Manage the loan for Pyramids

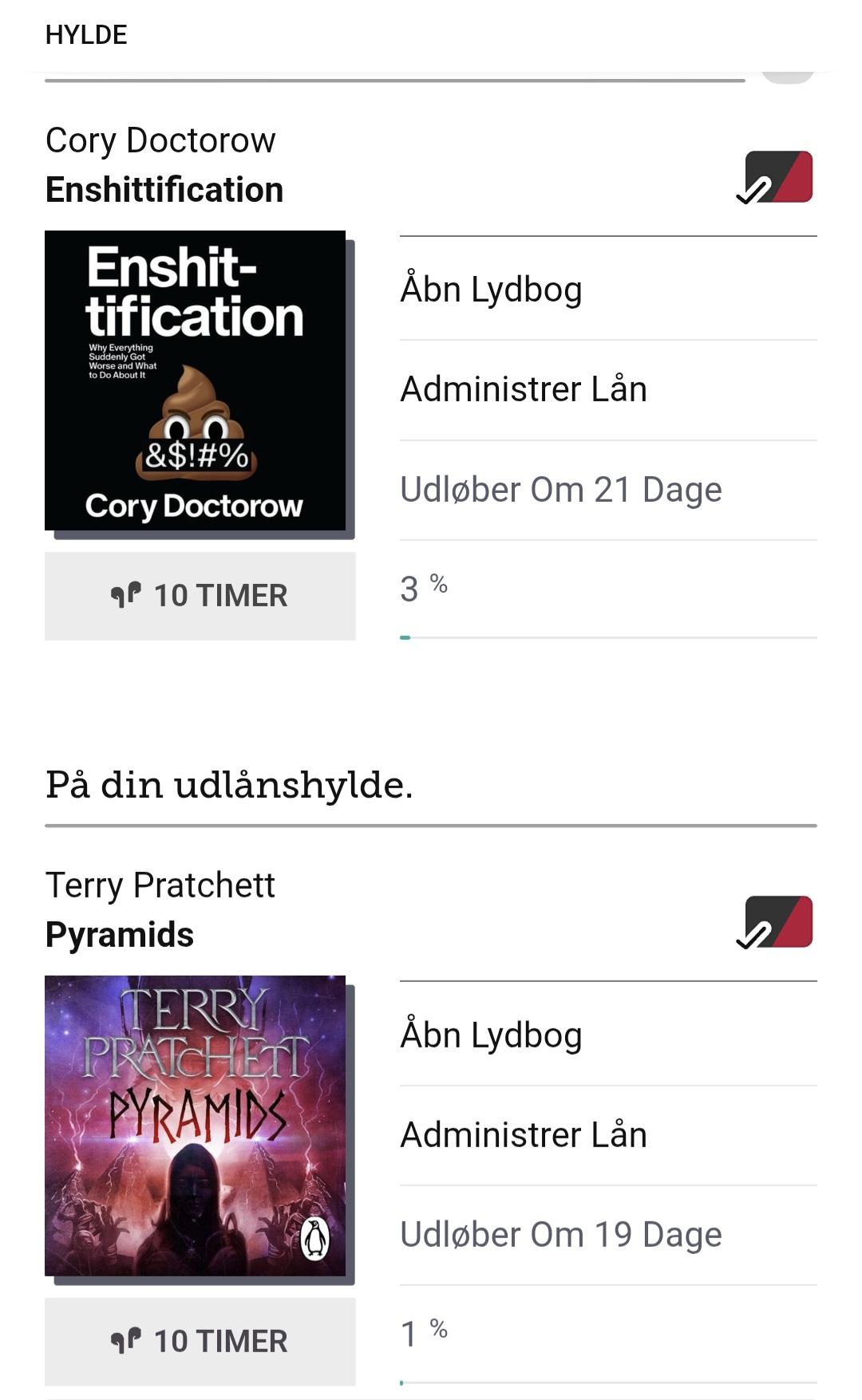[x=524, y=1134]
